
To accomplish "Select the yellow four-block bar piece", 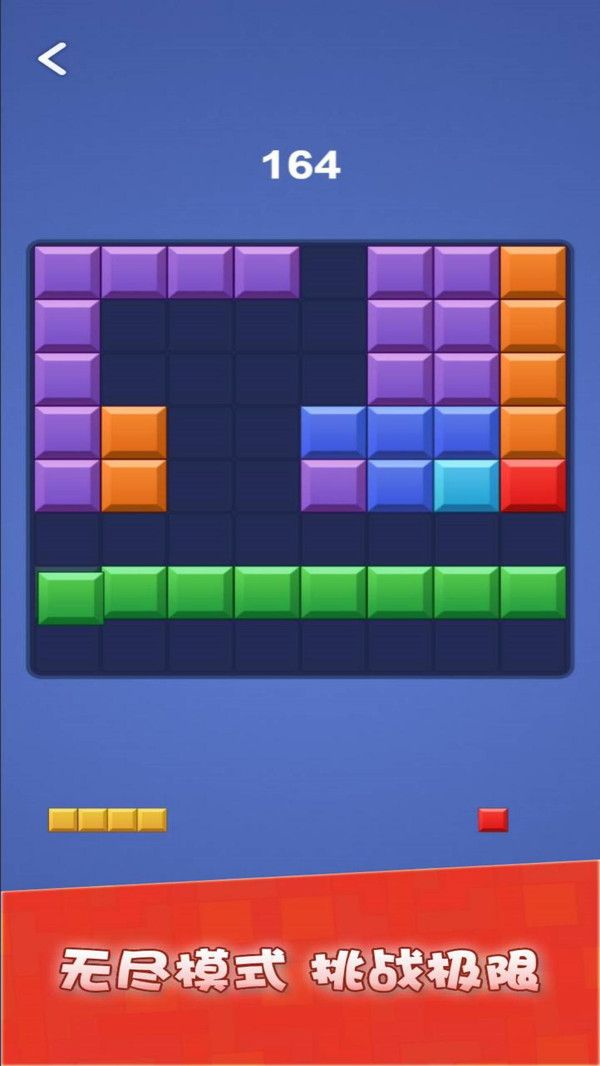I will [107, 819].
